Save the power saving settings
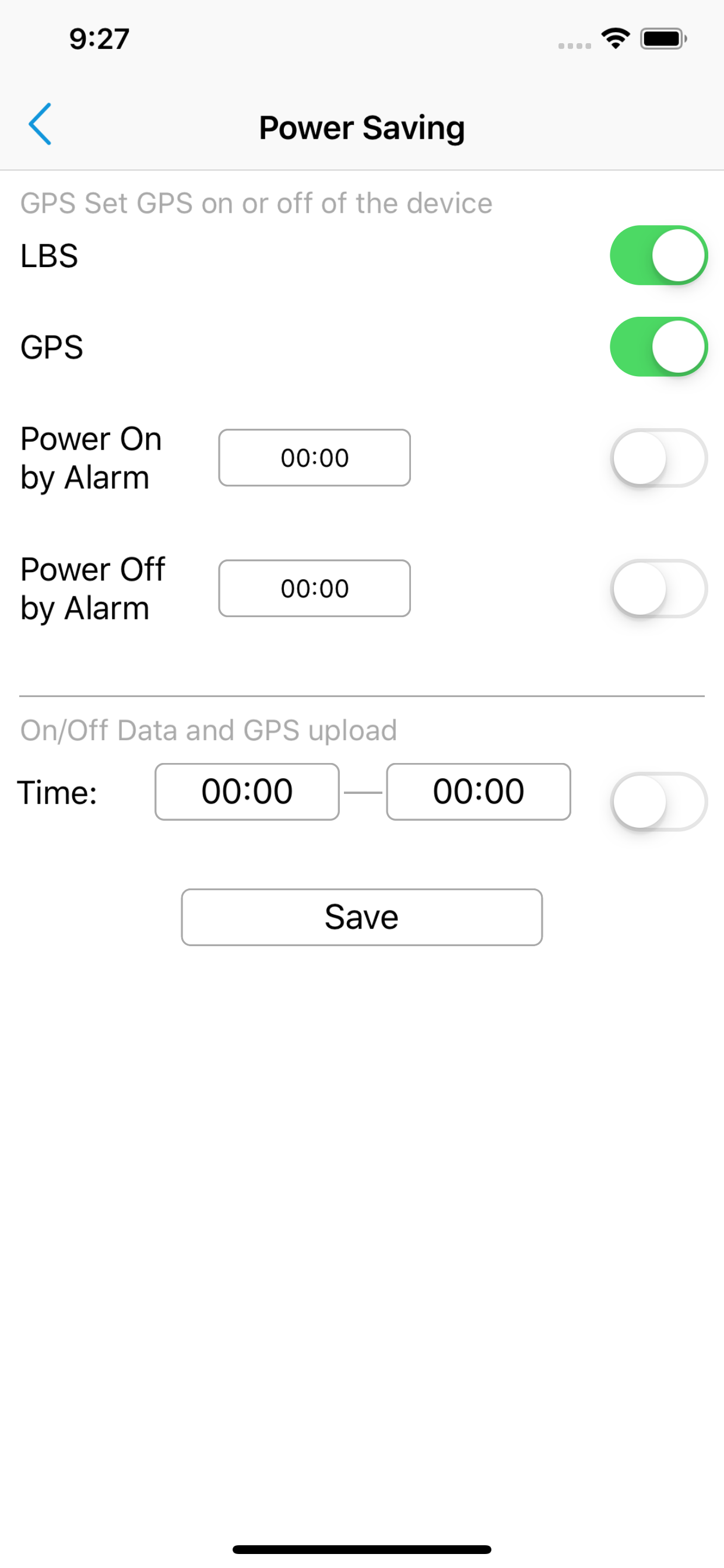The height and width of the screenshot is (1568, 724). (361, 918)
